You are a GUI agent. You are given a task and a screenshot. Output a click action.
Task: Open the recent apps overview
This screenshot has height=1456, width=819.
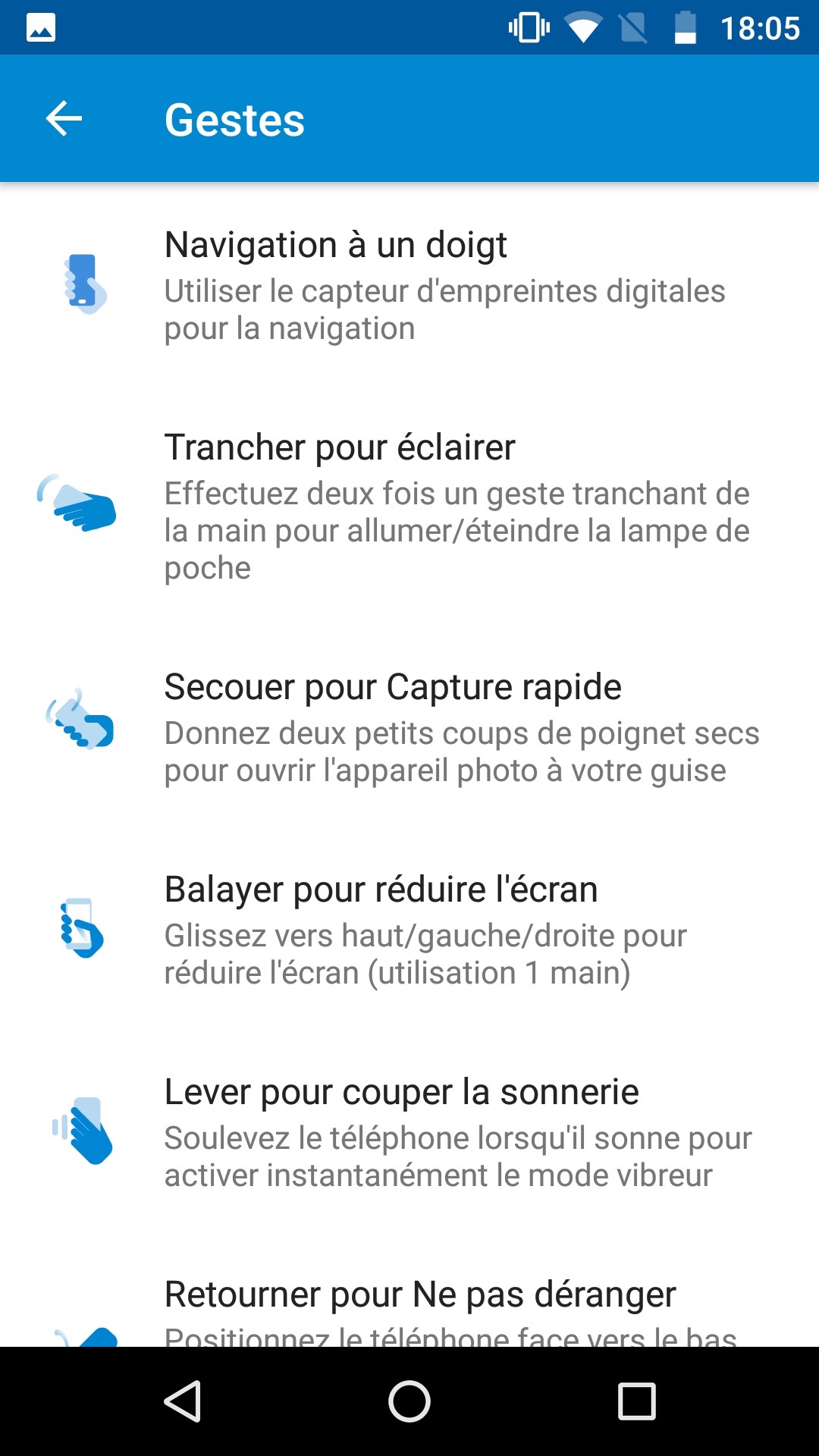(636, 1401)
